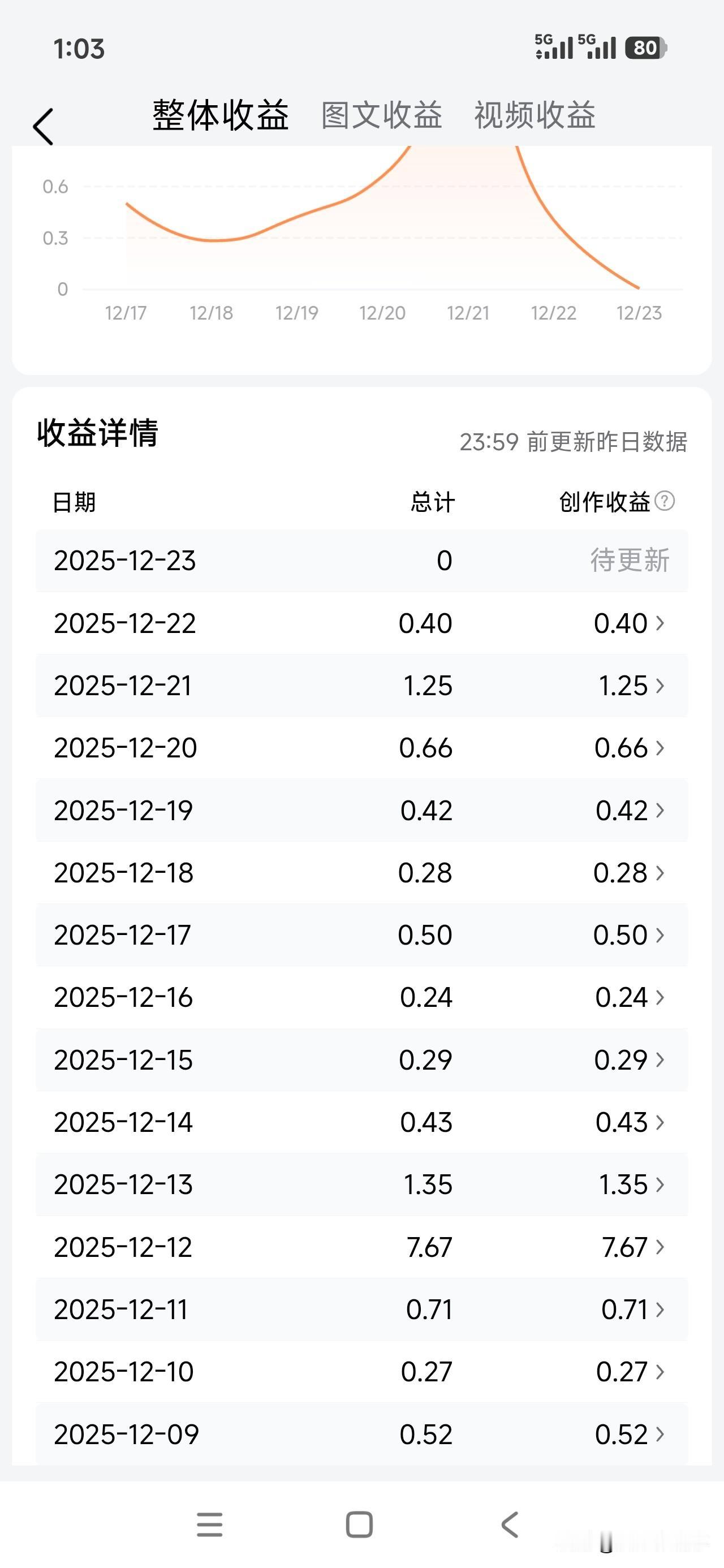The width and height of the screenshot is (724, 1568).
Task: Expand the 2025-12-22 earnings row chevron
Action: (661, 624)
